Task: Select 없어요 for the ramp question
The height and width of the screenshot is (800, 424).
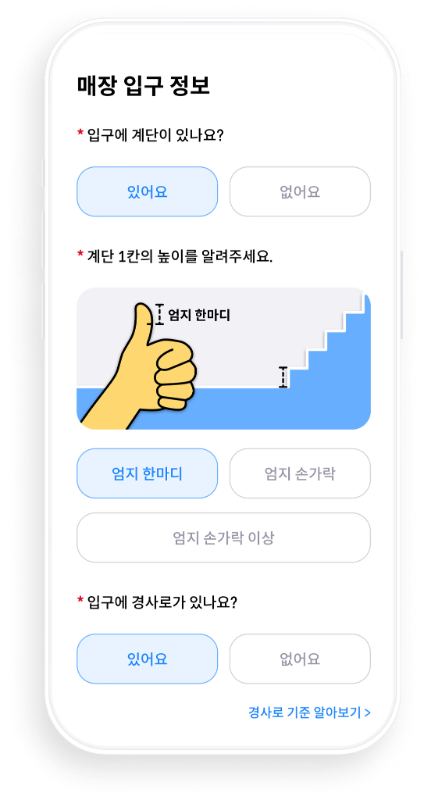Action: [x=300, y=659]
